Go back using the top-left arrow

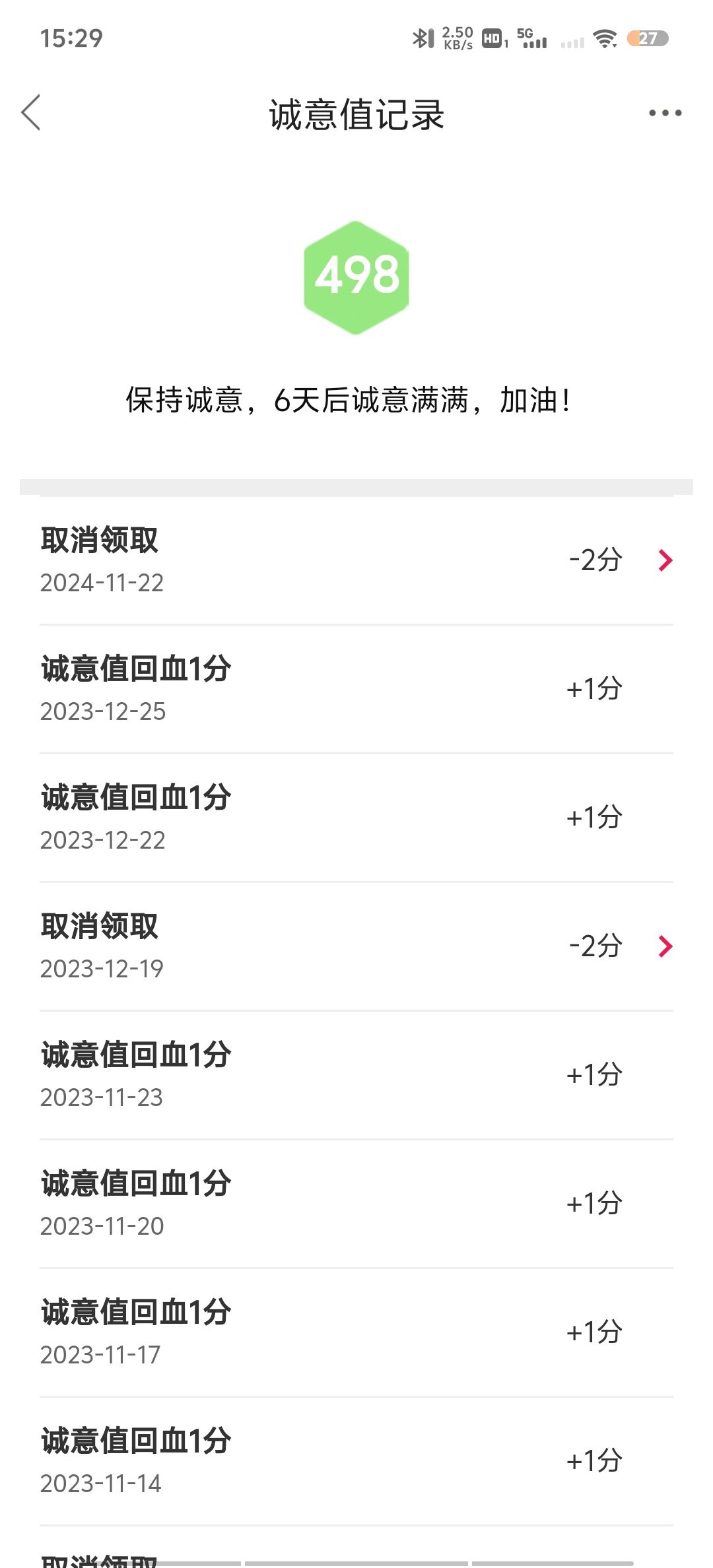pyautogui.click(x=31, y=112)
